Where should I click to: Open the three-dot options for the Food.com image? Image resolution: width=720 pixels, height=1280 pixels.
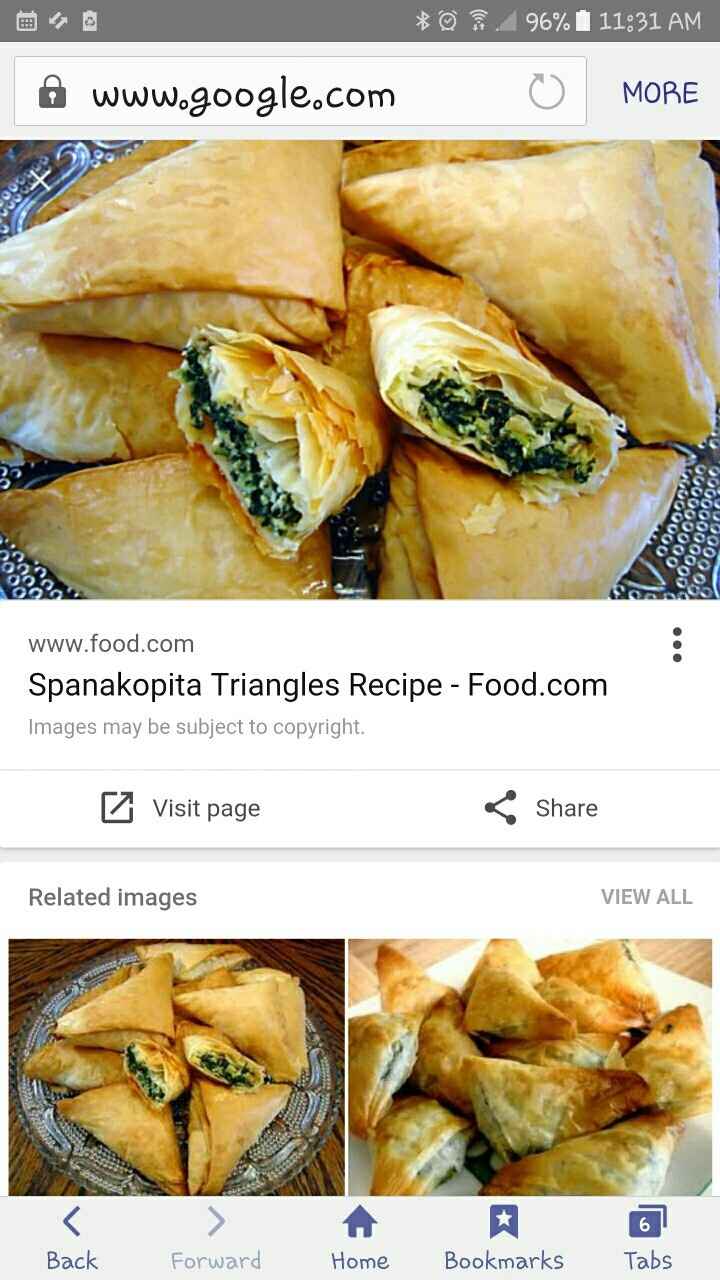tap(677, 645)
